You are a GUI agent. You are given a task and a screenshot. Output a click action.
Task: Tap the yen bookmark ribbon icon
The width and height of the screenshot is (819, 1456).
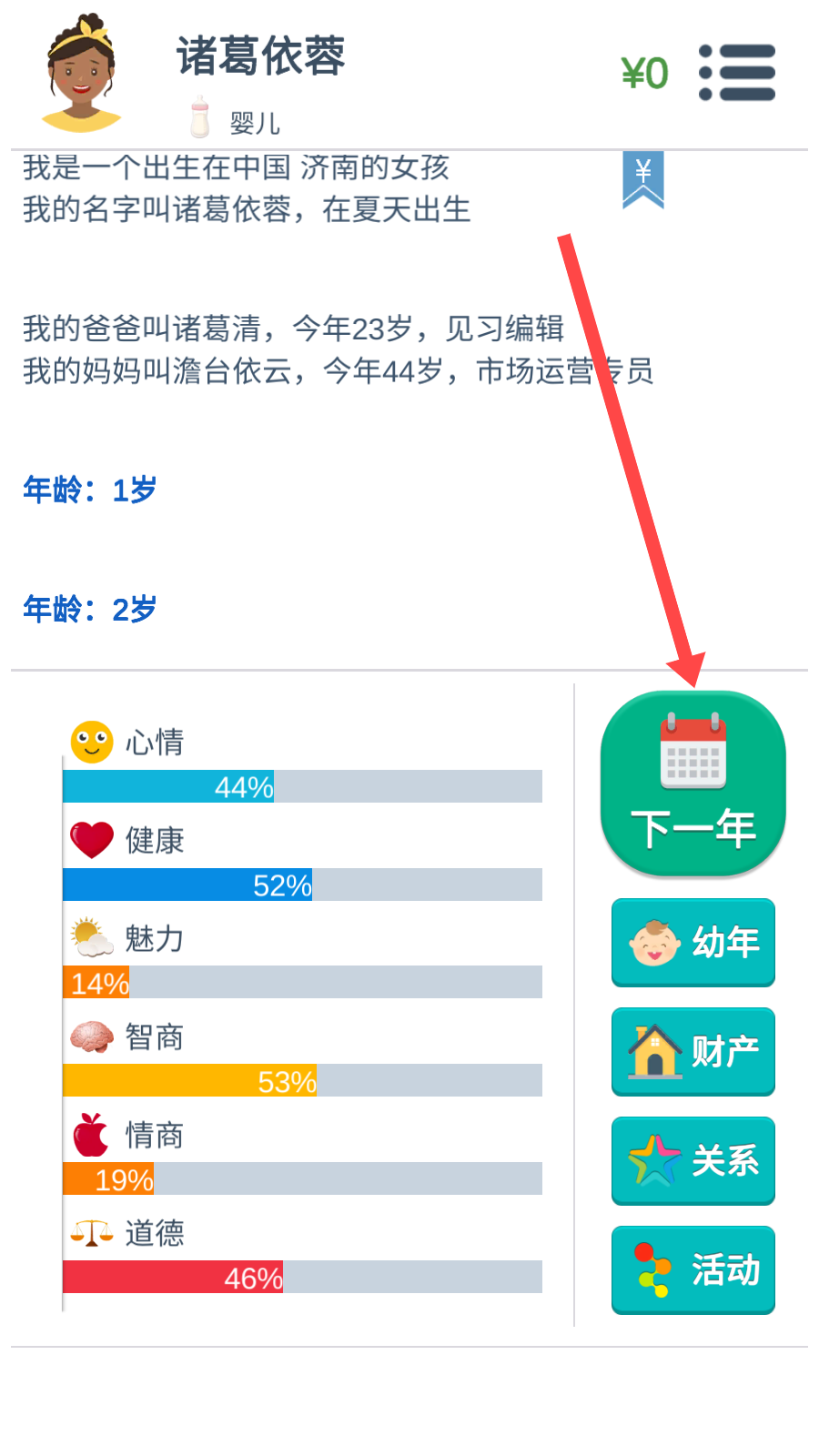(x=642, y=179)
